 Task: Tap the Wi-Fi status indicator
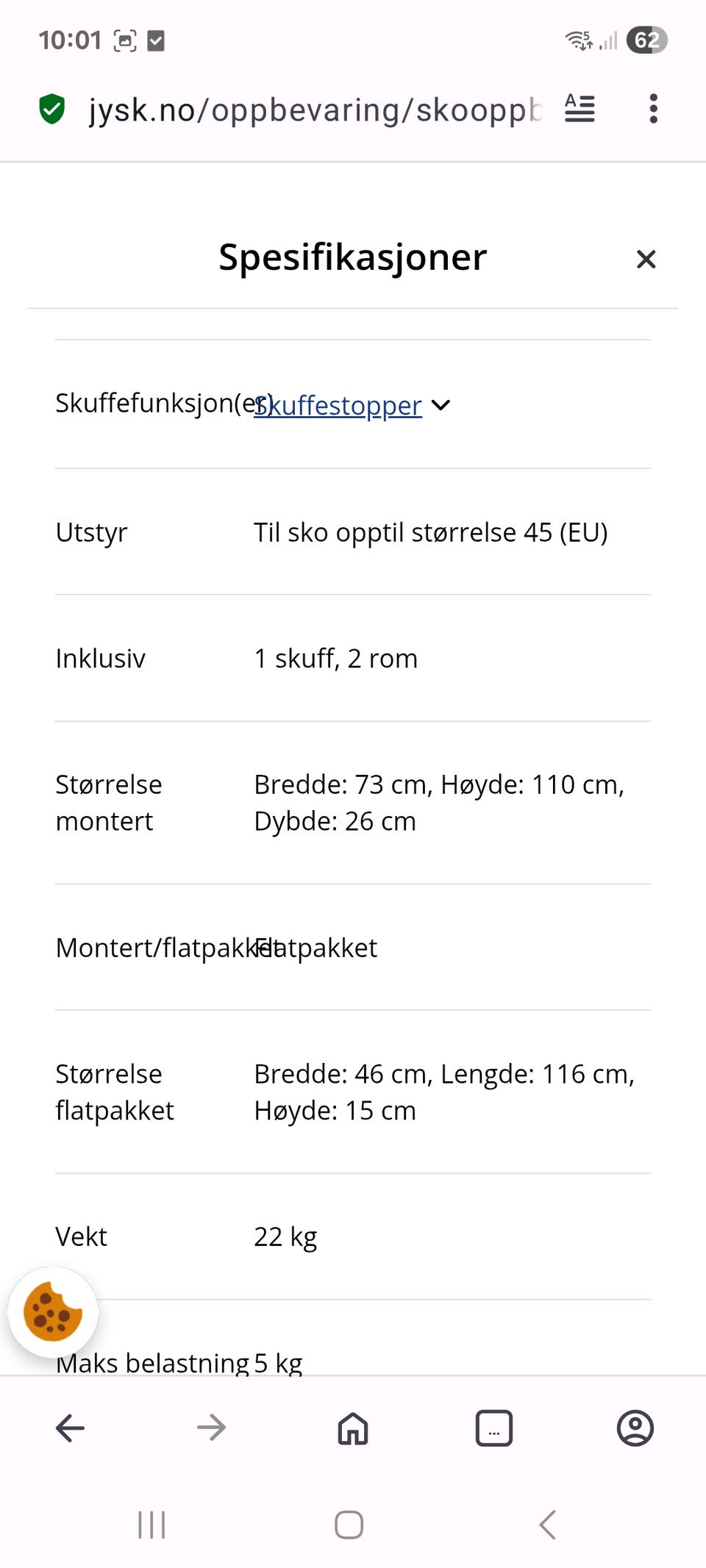[578, 40]
